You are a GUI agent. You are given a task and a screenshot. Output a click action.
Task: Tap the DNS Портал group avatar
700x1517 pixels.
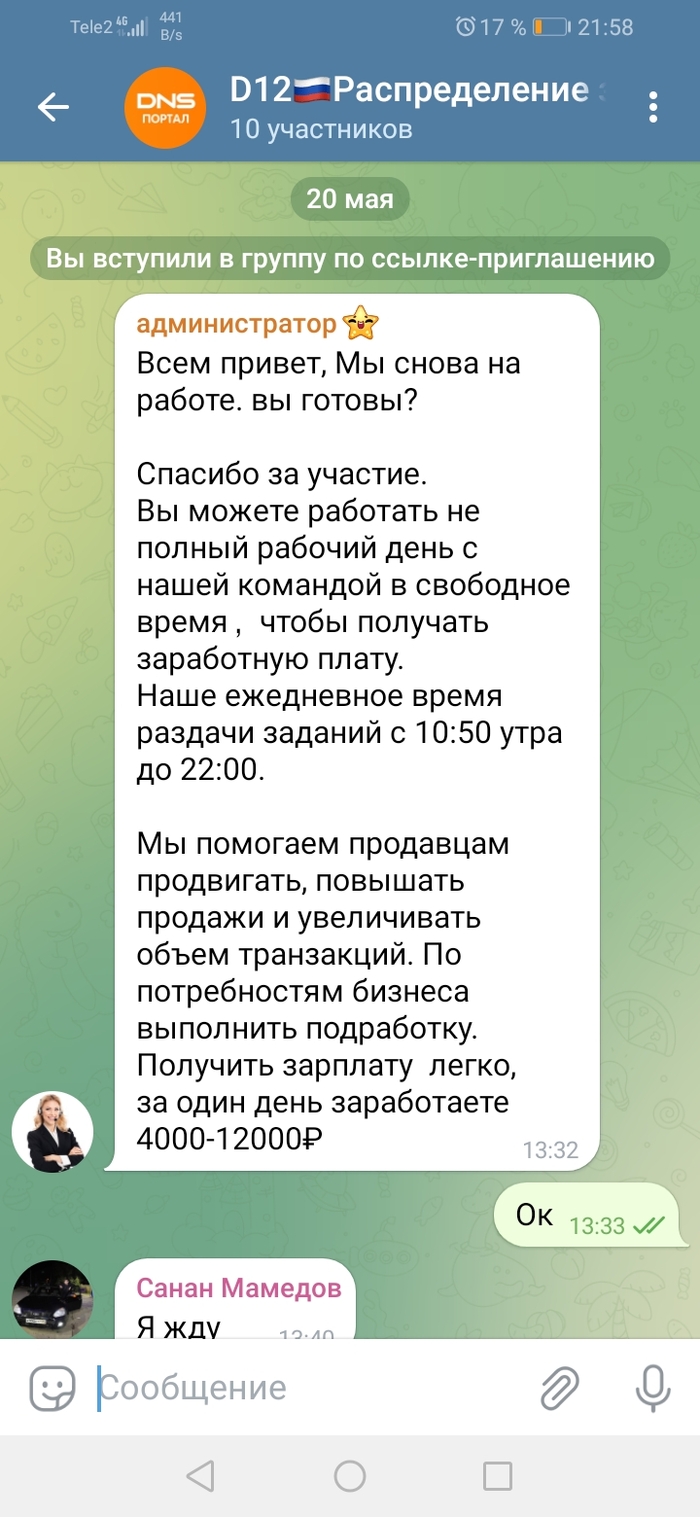click(x=165, y=107)
